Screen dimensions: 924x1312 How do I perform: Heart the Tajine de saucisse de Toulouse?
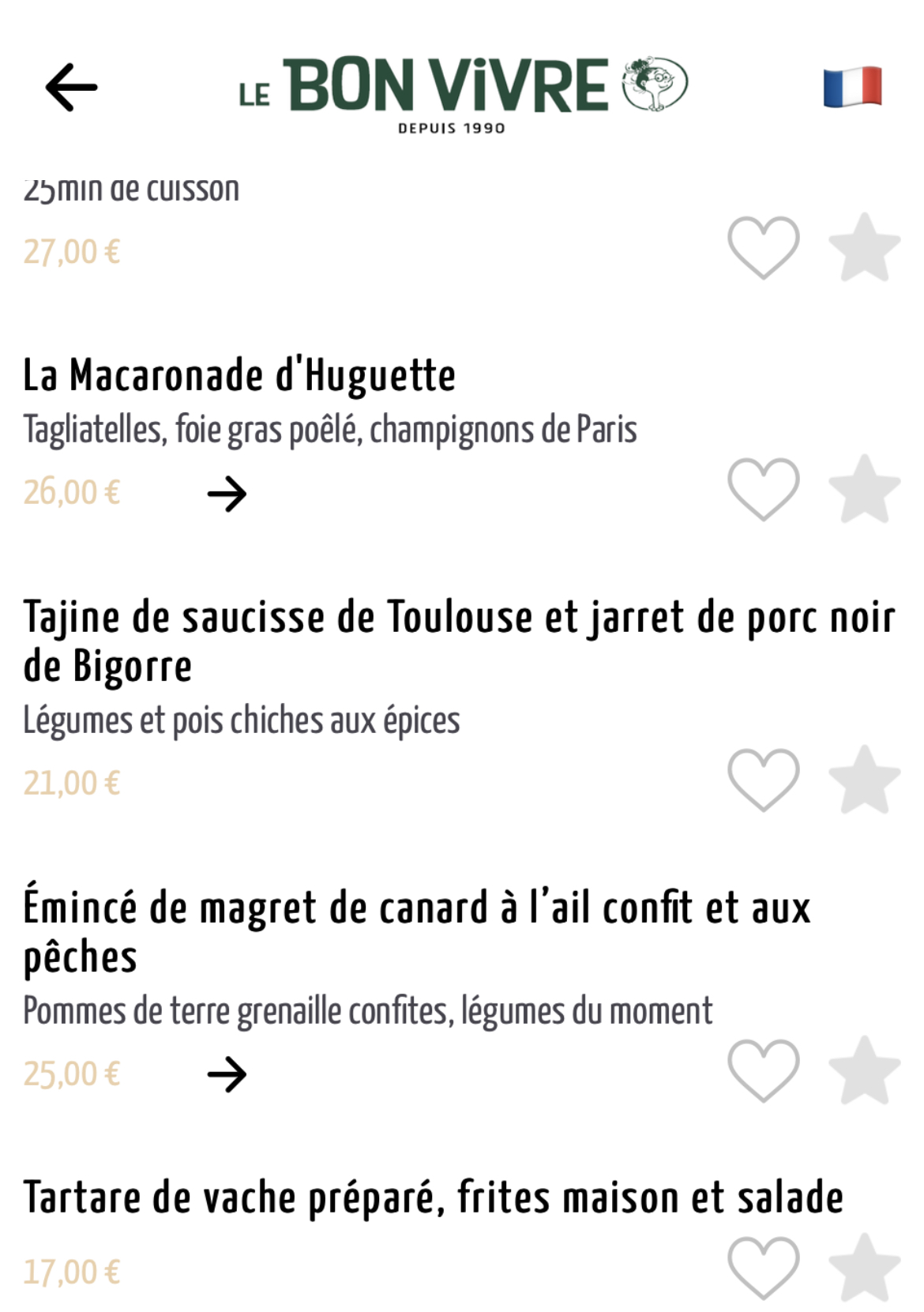click(x=763, y=780)
